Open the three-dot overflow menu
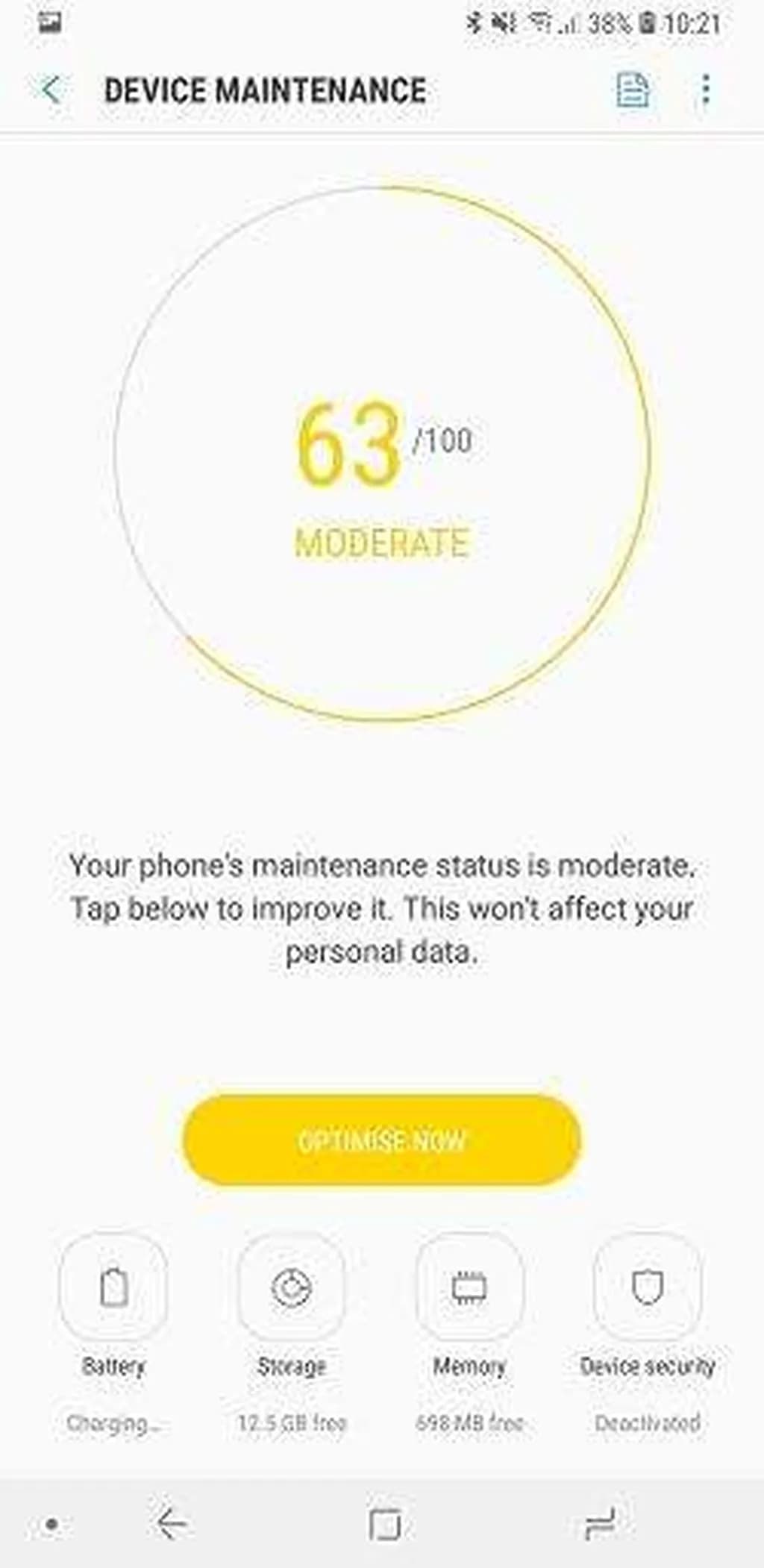This screenshot has width=764, height=1568. [705, 90]
